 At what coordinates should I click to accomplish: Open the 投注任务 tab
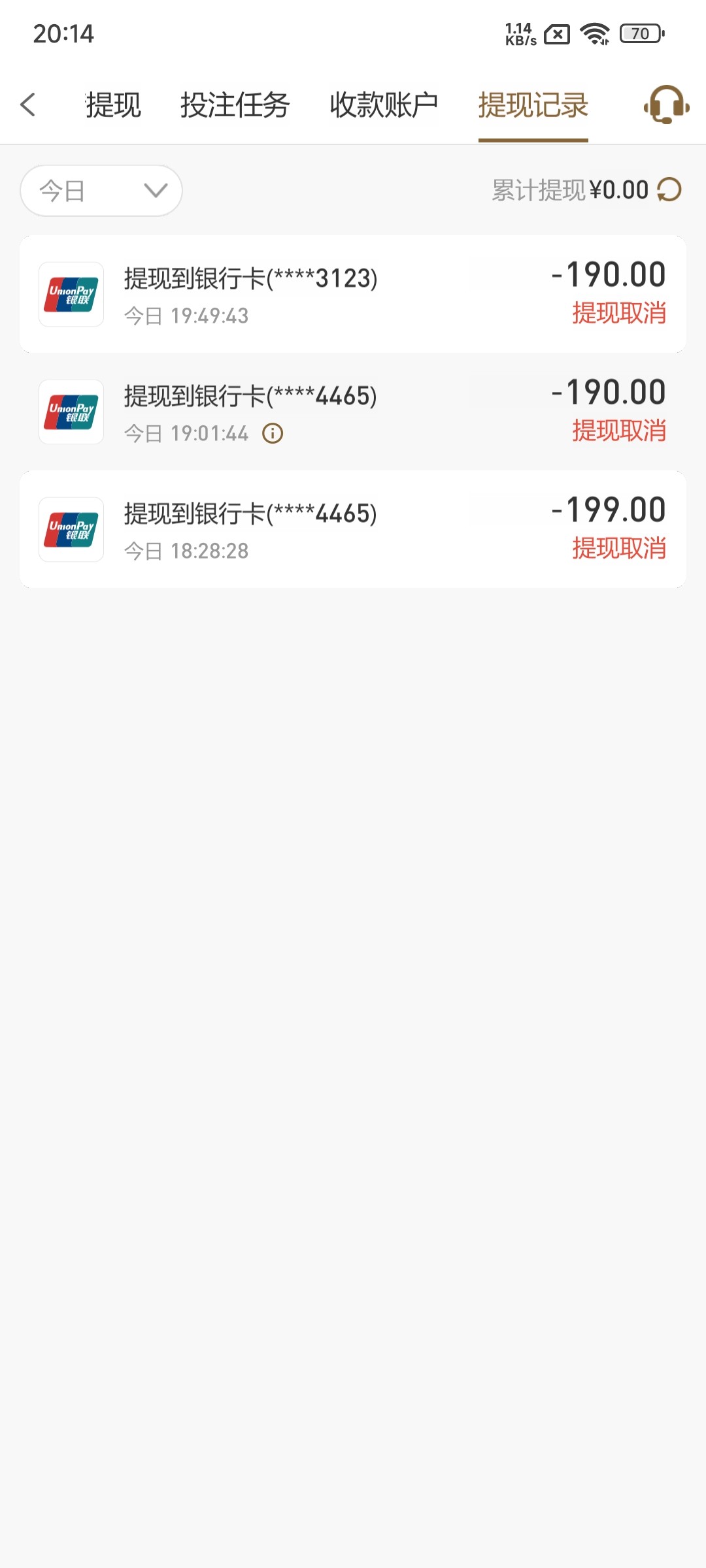click(235, 105)
